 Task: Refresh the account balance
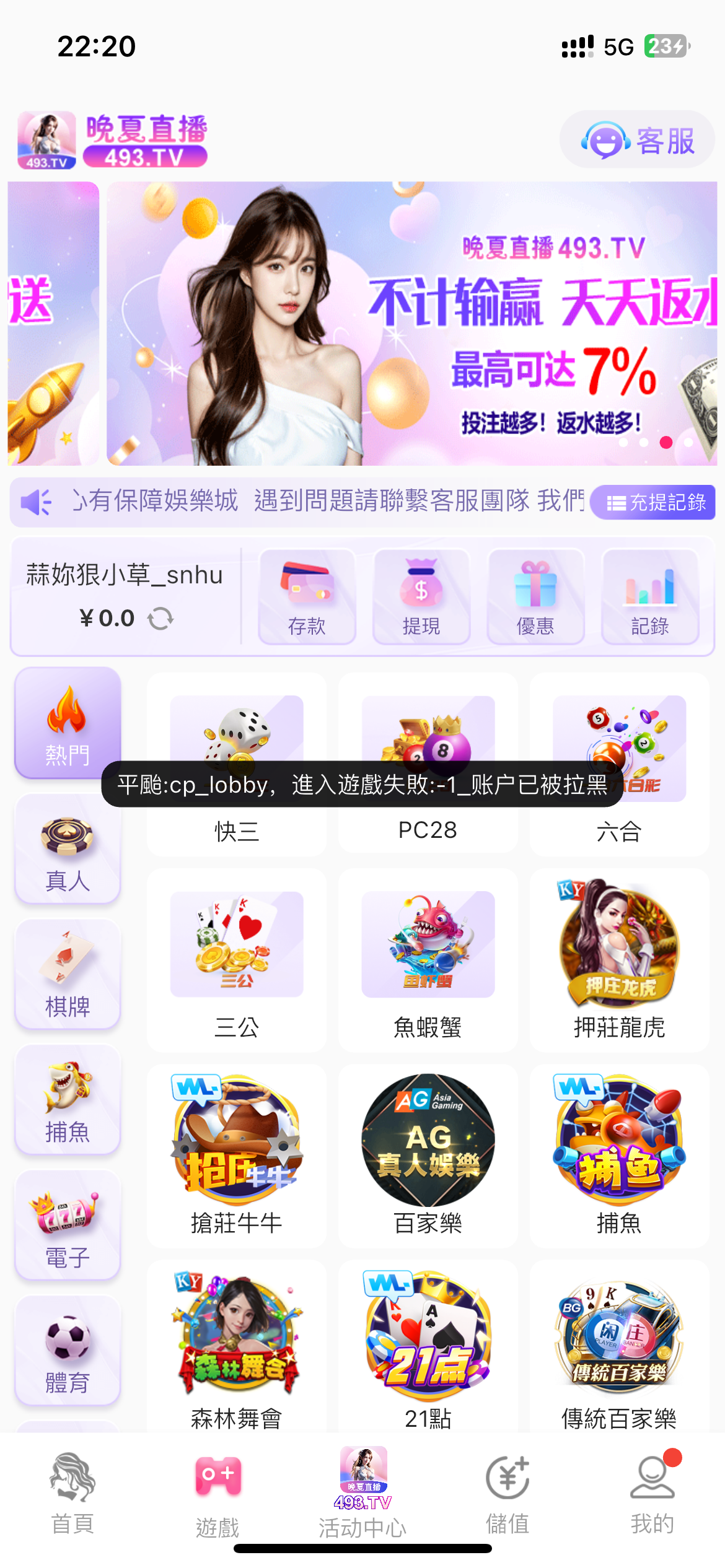(x=160, y=618)
